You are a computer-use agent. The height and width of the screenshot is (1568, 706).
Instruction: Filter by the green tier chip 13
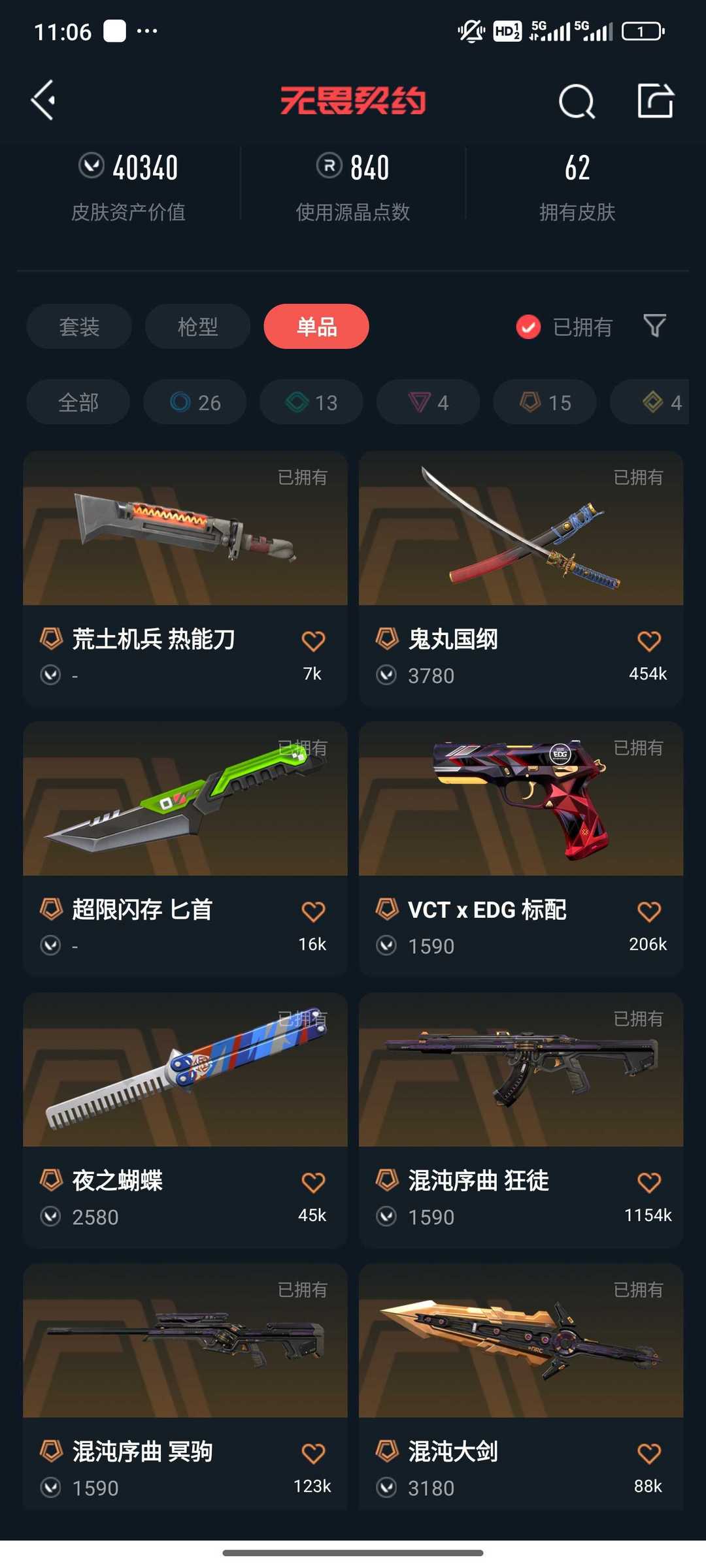tap(311, 402)
